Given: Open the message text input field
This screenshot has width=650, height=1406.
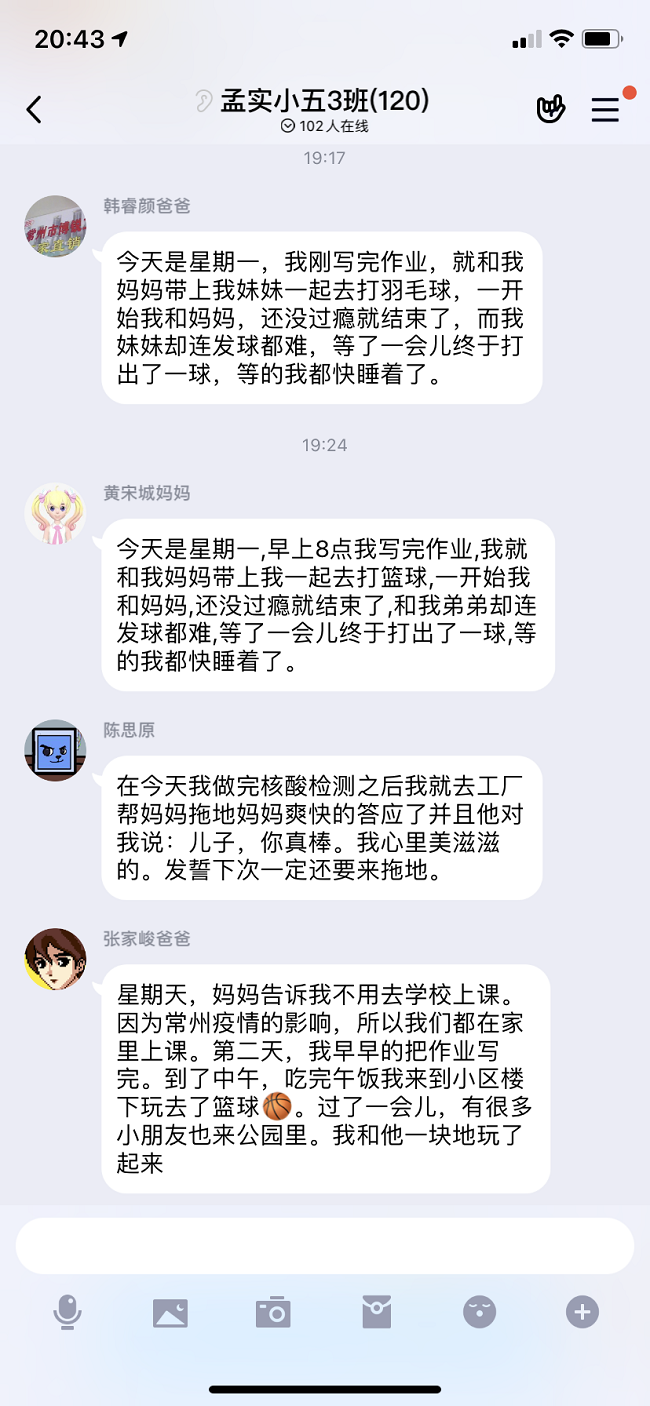Looking at the screenshot, I should pos(325,1246).
